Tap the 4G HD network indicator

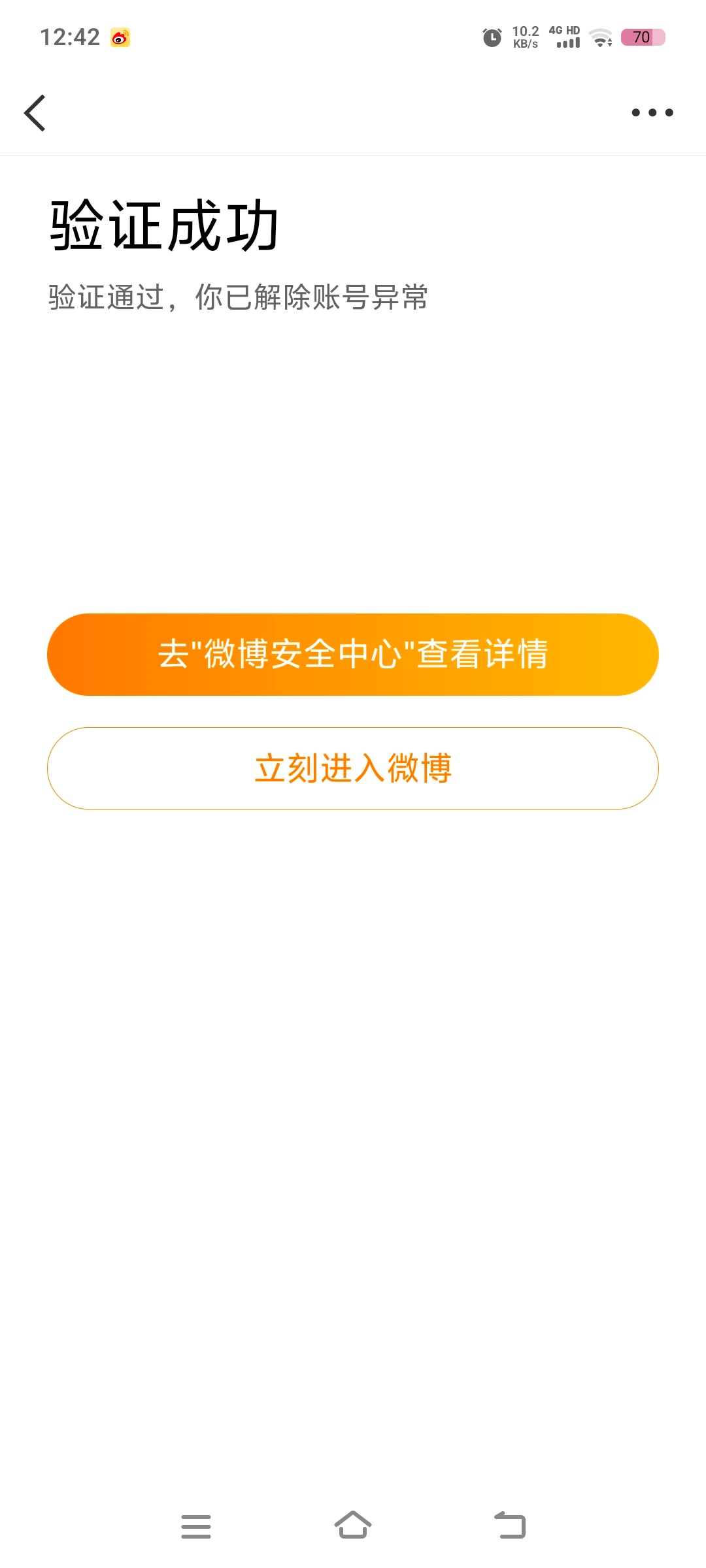click(563, 31)
